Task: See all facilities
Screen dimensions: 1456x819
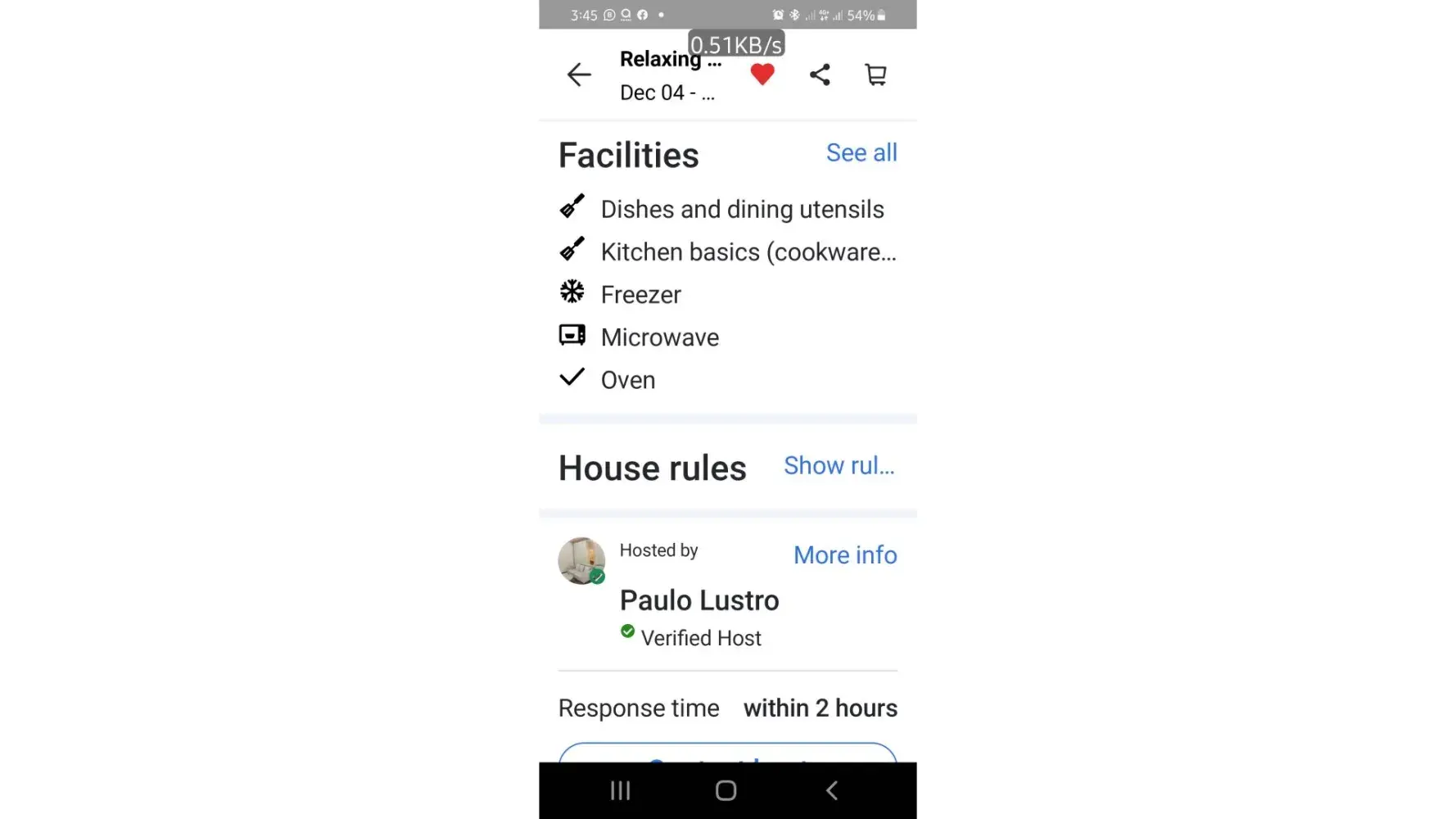Action: click(x=861, y=153)
